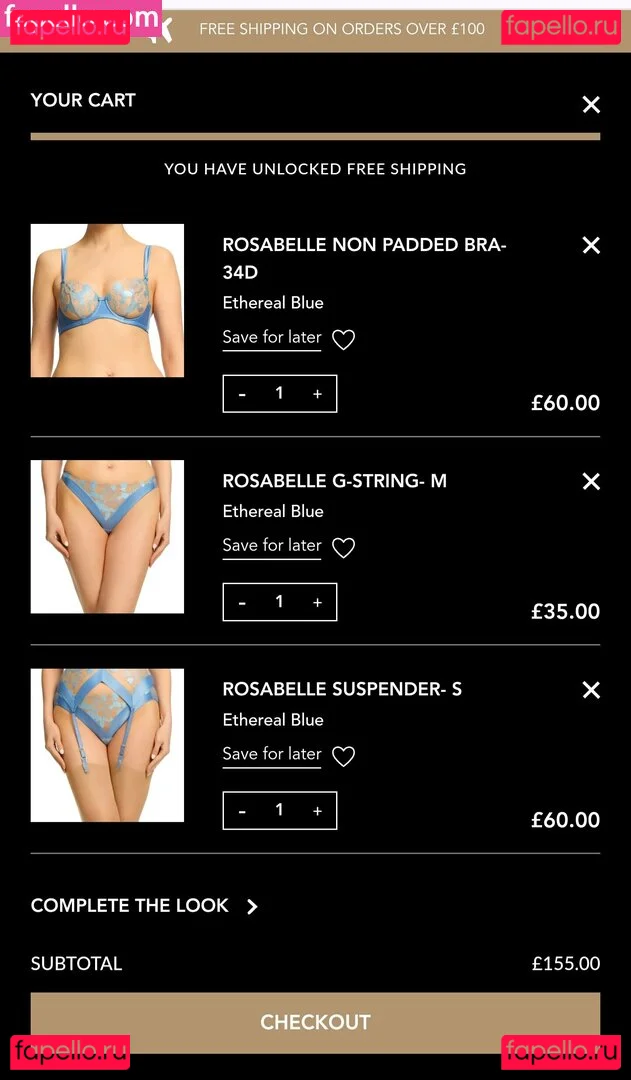Open Rosabelle G-String product image
The image size is (631, 1080).
107,536
